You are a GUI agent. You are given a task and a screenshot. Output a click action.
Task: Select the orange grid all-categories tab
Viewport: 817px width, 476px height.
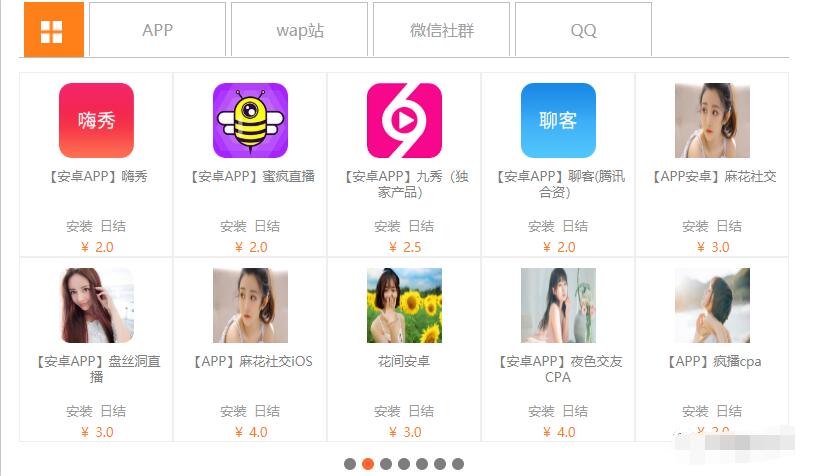[52, 31]
